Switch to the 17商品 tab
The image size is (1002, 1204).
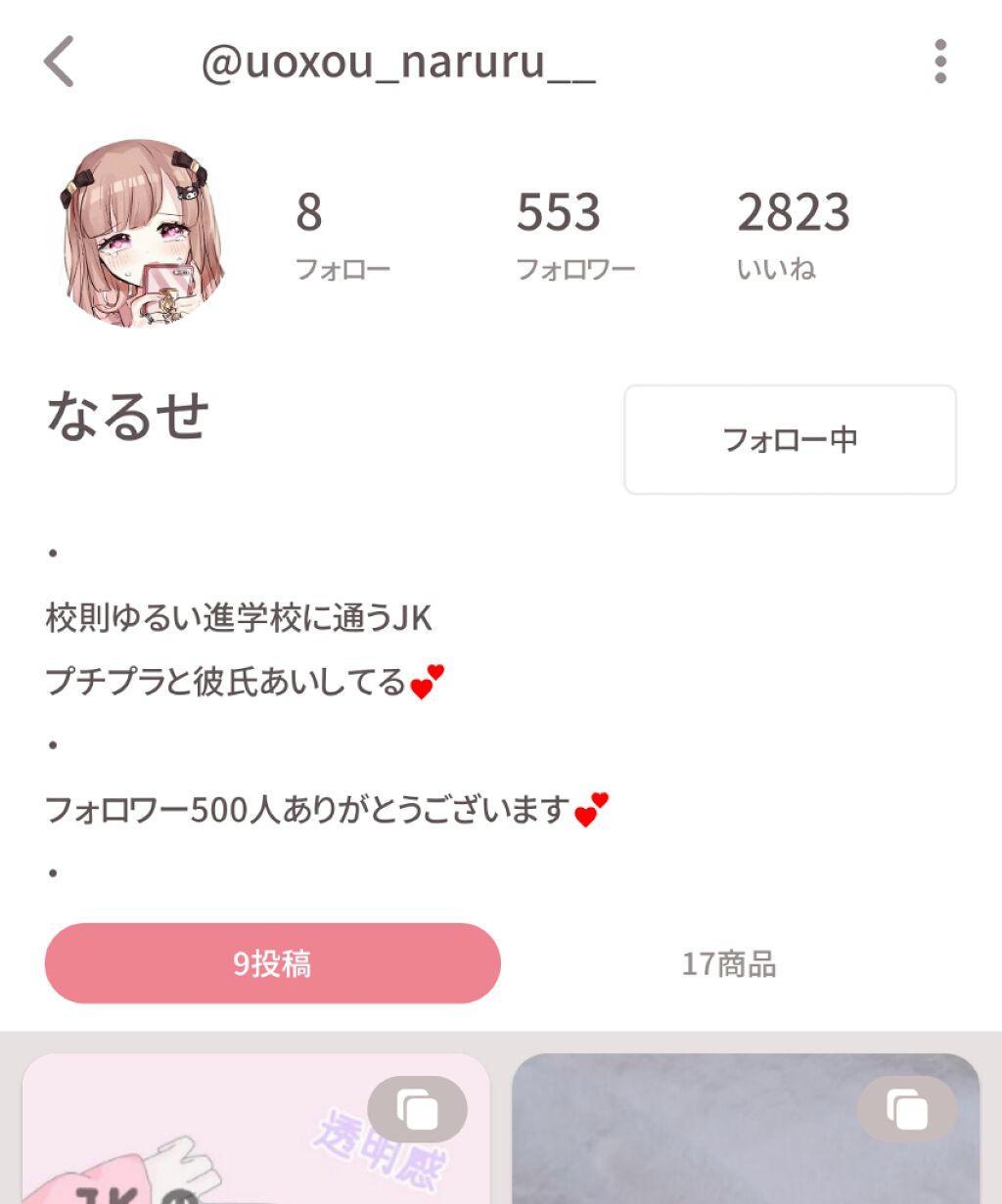[729, 963]
